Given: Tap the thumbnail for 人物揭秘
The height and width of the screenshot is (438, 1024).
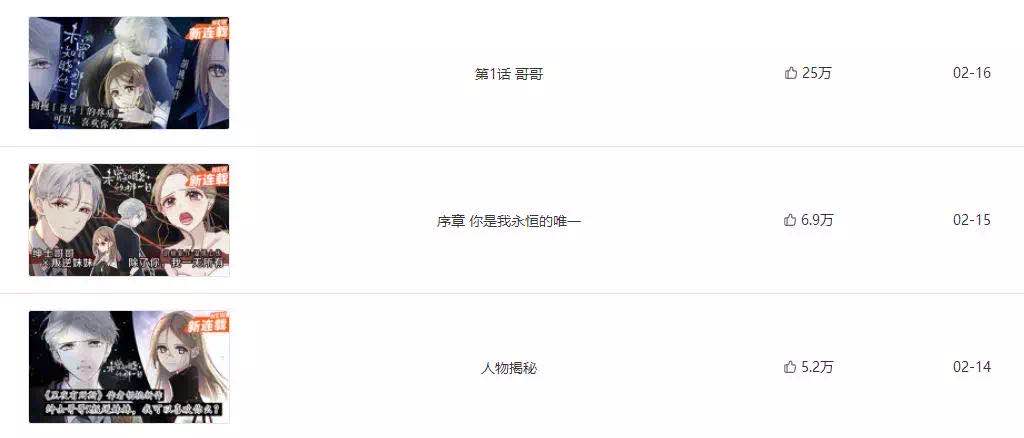Looking at the screenshot, I should point(129,367).
